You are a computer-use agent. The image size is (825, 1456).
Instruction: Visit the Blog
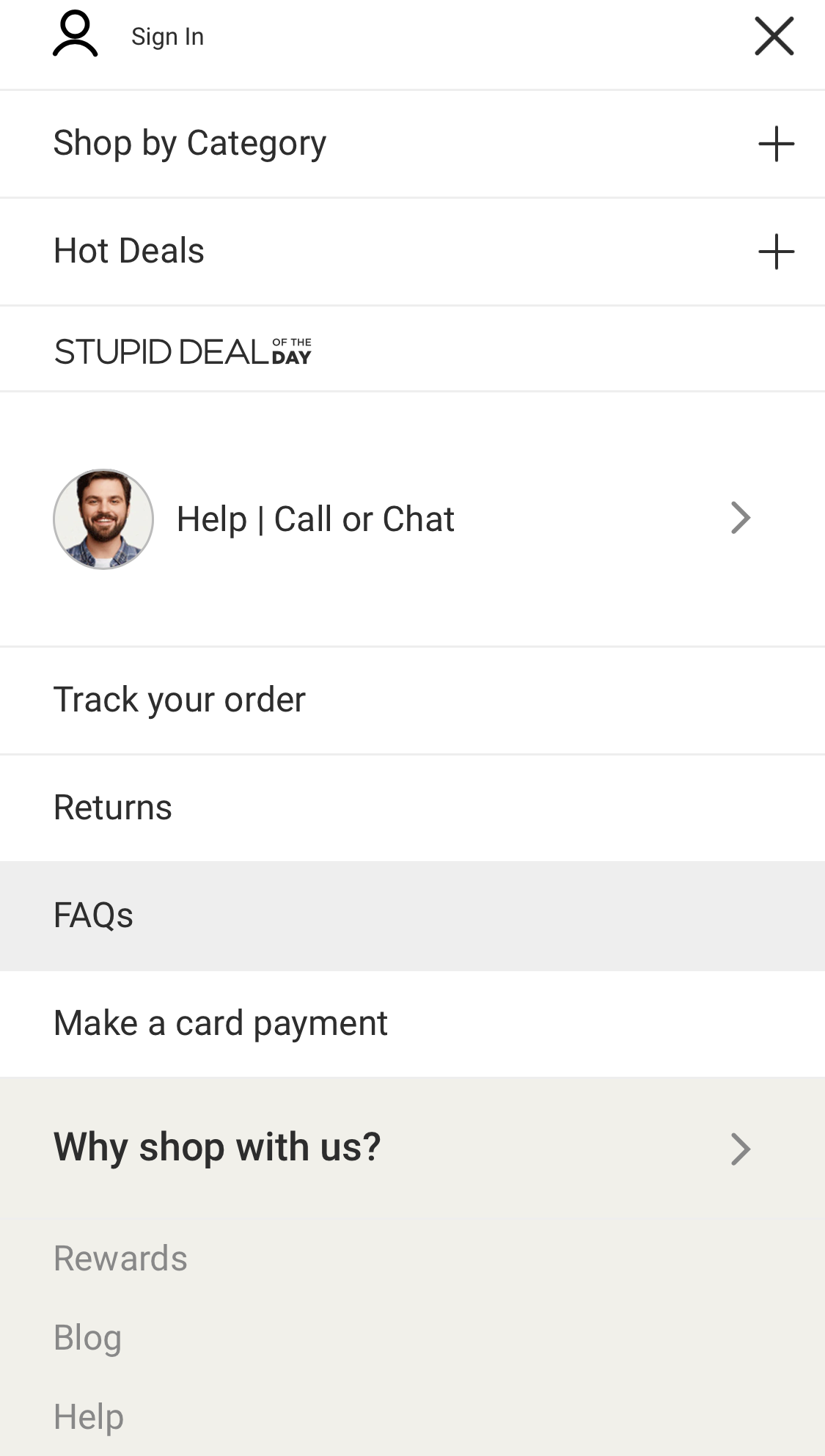(x=87, y=1336)
